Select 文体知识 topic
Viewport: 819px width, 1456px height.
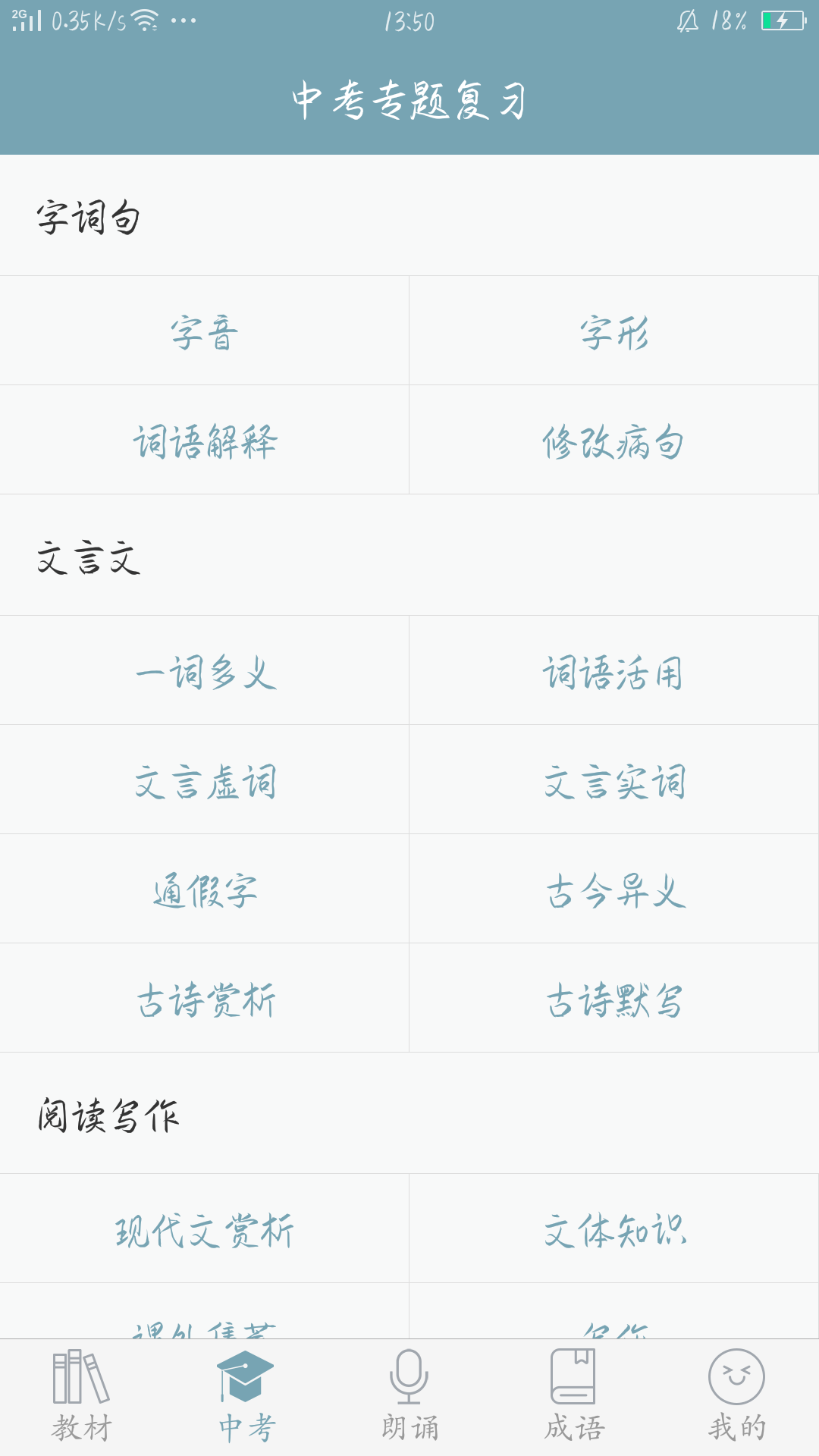(614, 1228)
